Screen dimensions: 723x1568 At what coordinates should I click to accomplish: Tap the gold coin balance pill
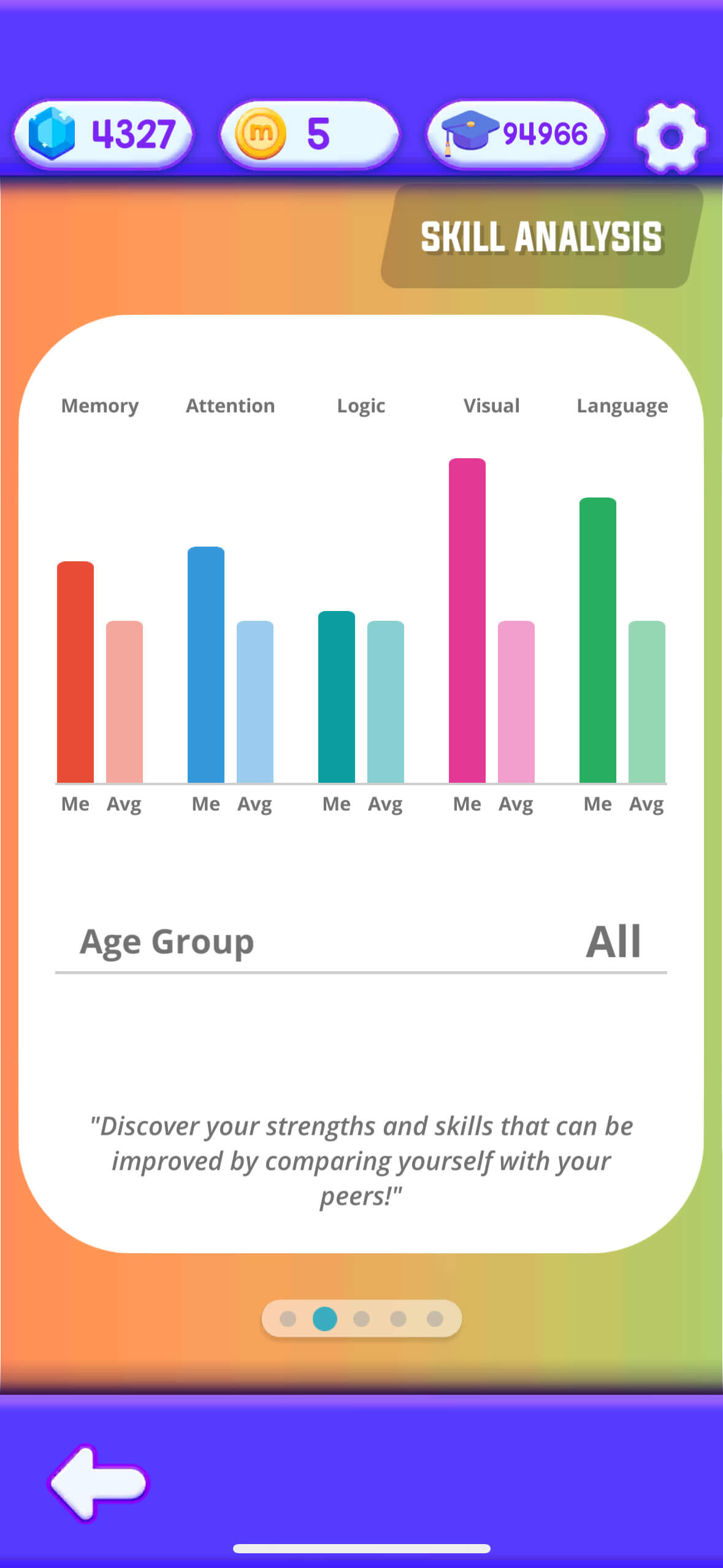click(309, 134)
